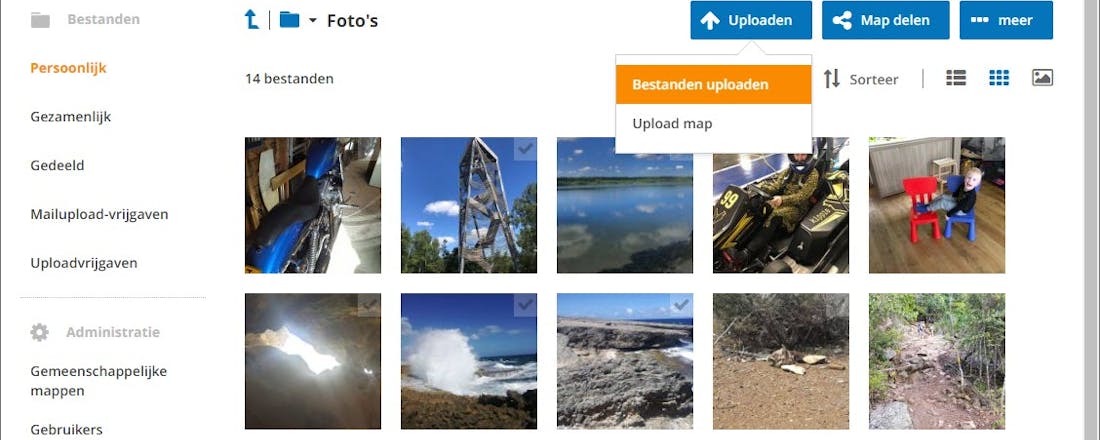
Task: Open the folder dropdown next to Foto's
Action: tap(313, 21)
